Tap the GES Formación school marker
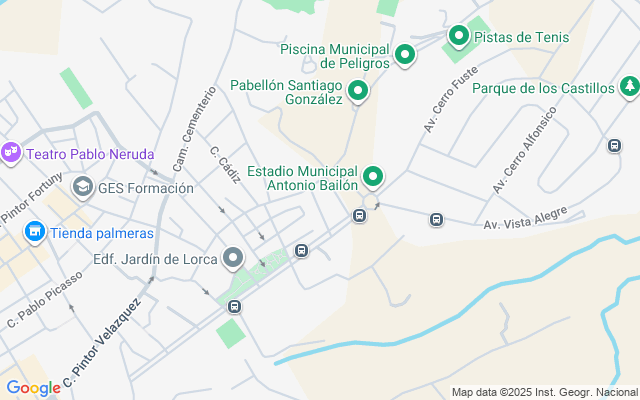 [82, 186]
